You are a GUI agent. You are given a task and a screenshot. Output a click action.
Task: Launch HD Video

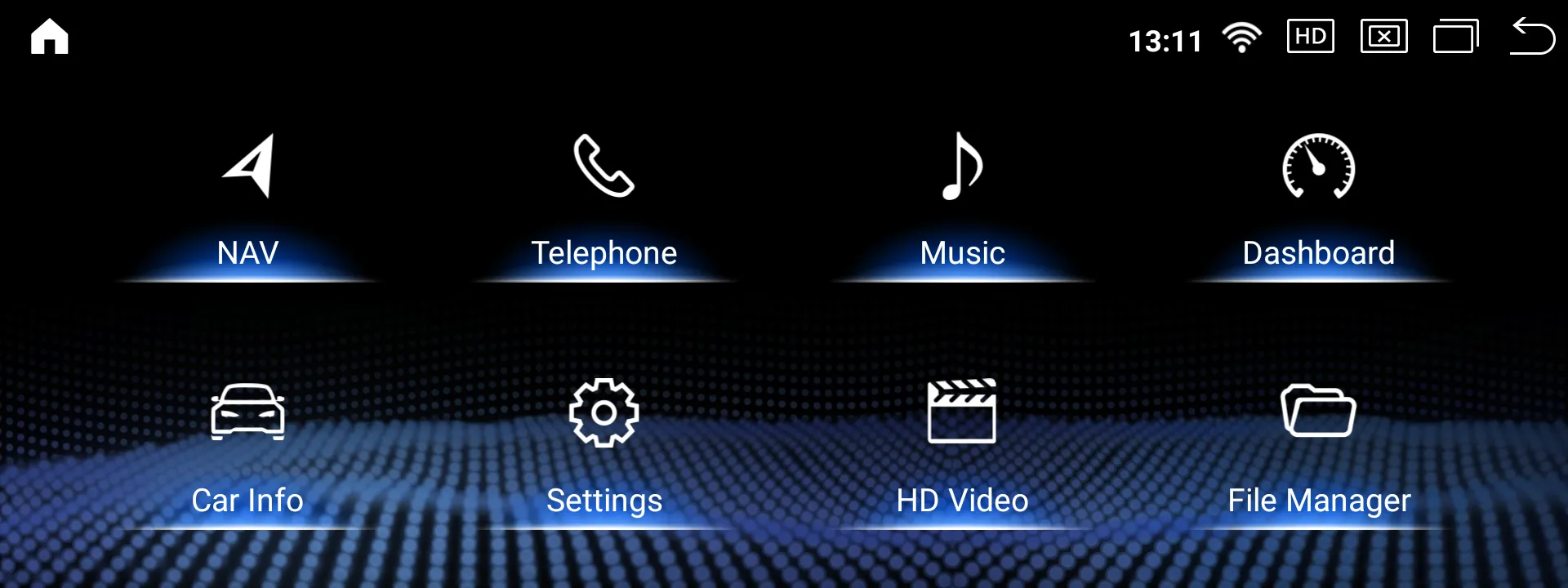962,449
